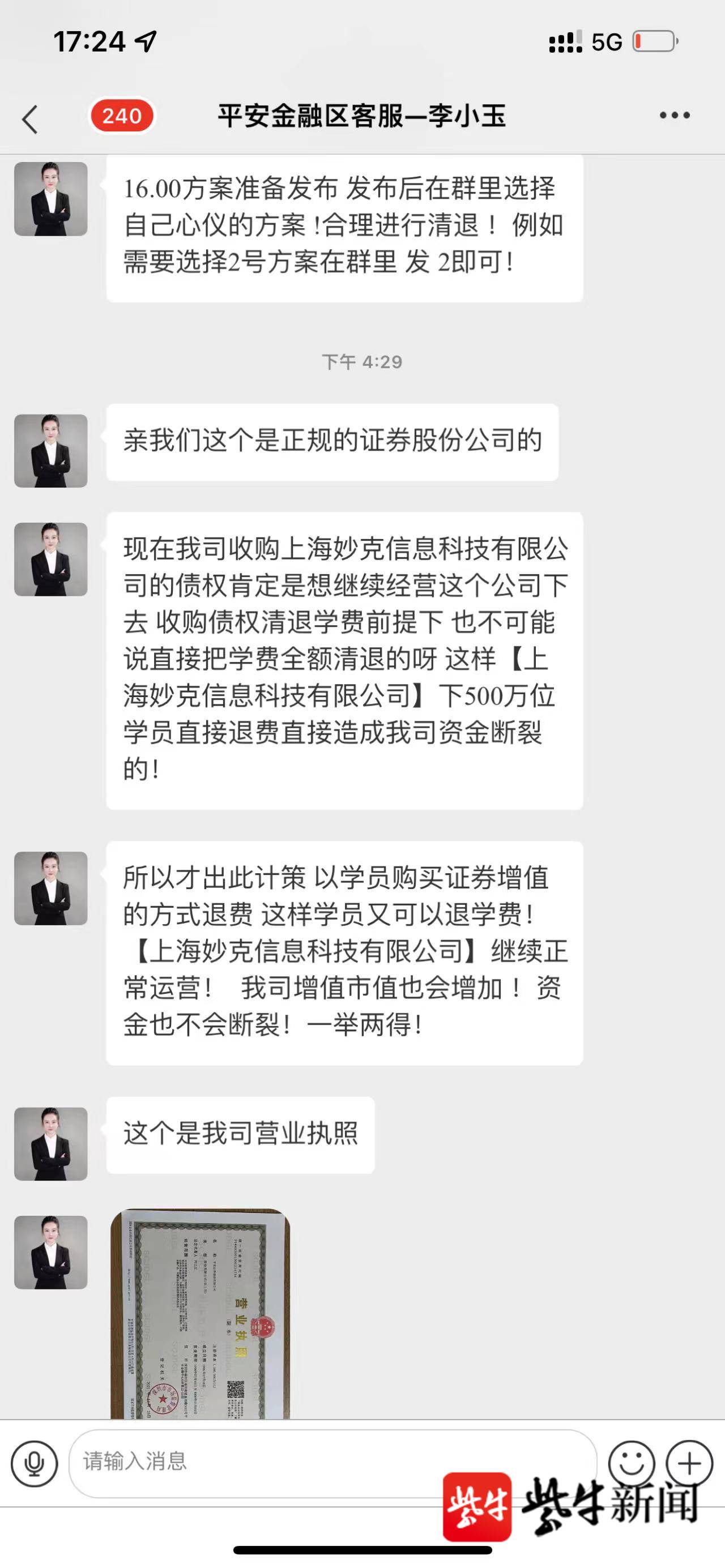Open the three-dot chat options menu
This screenshot has width=725, height=1568.
tap(675, 116)
